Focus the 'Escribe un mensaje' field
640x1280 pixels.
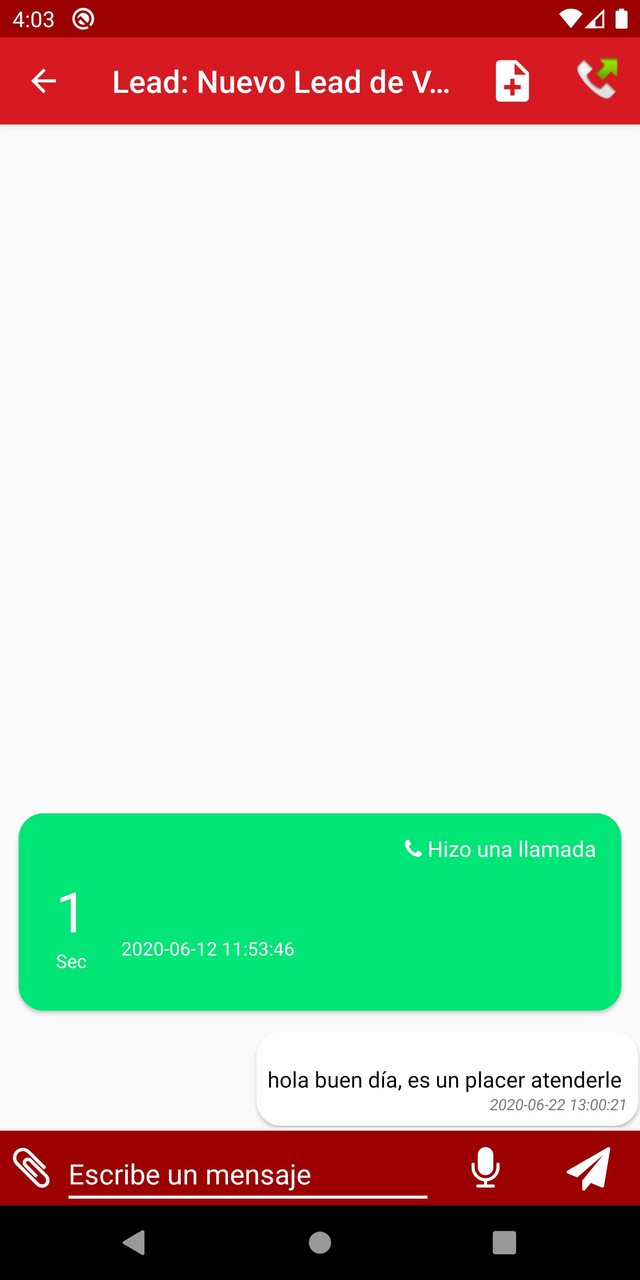click(x=247, y=1174)
